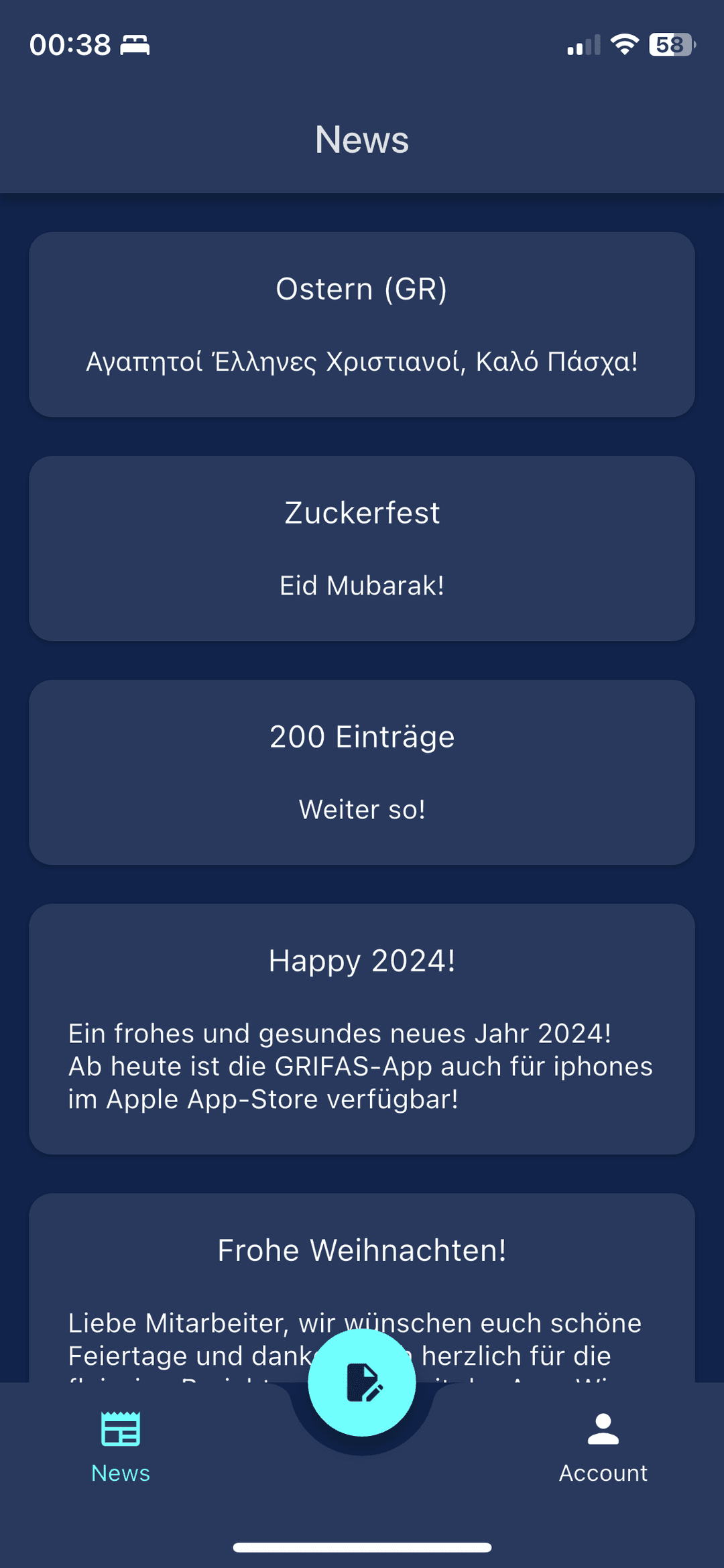Viewport: 724px width, 1568px height.
Task: Open the 200 Einträge news card
Action: (362, 772)
